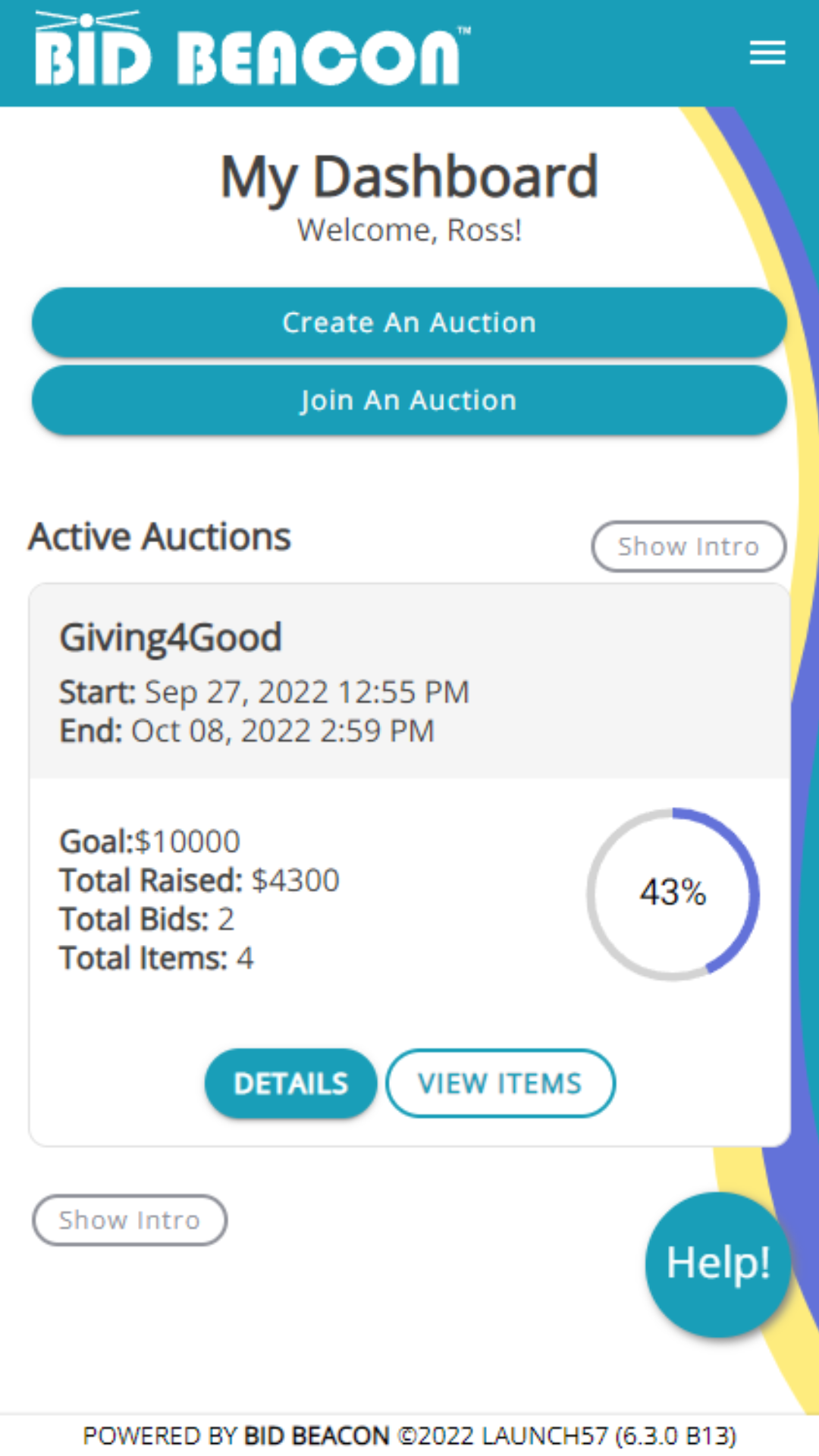Click the My Dashboard heading
This screenshot has height=1456, width=819.
(x=409, y=175)
